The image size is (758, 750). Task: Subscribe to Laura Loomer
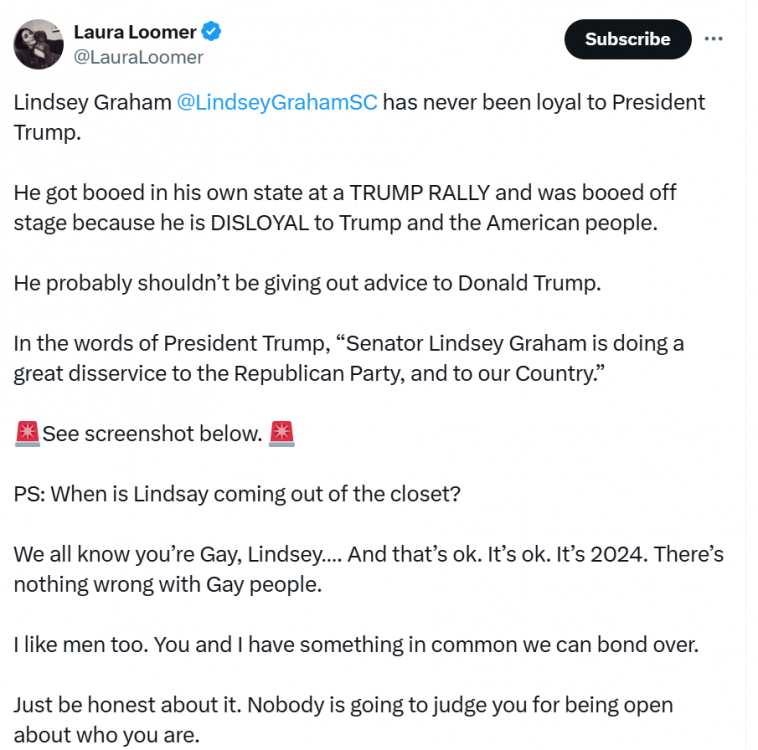[627, 39]
